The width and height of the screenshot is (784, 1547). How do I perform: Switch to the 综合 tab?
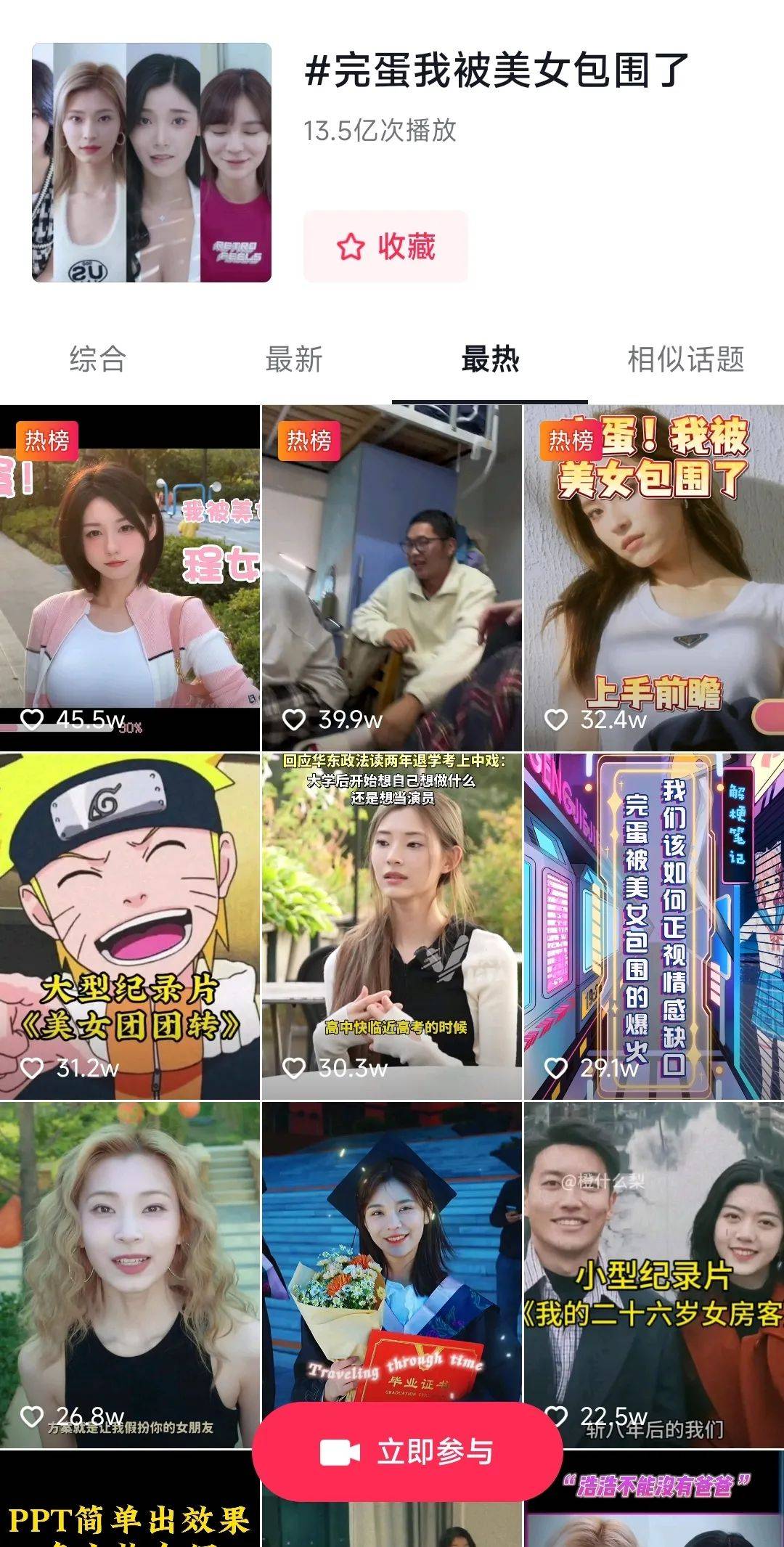tap(98, 359)
